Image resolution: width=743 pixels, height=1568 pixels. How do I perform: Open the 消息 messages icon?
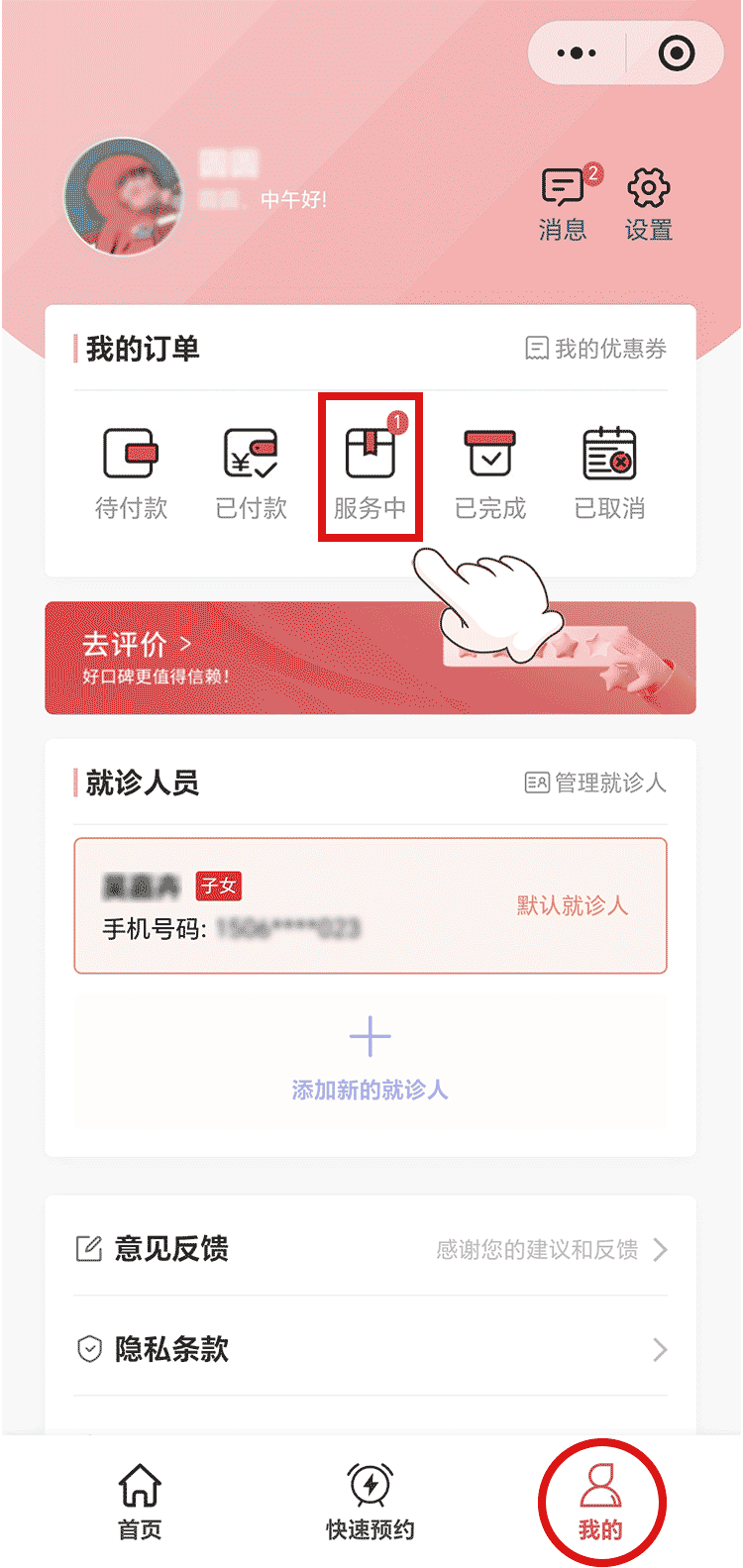click(x=563, y=203)
